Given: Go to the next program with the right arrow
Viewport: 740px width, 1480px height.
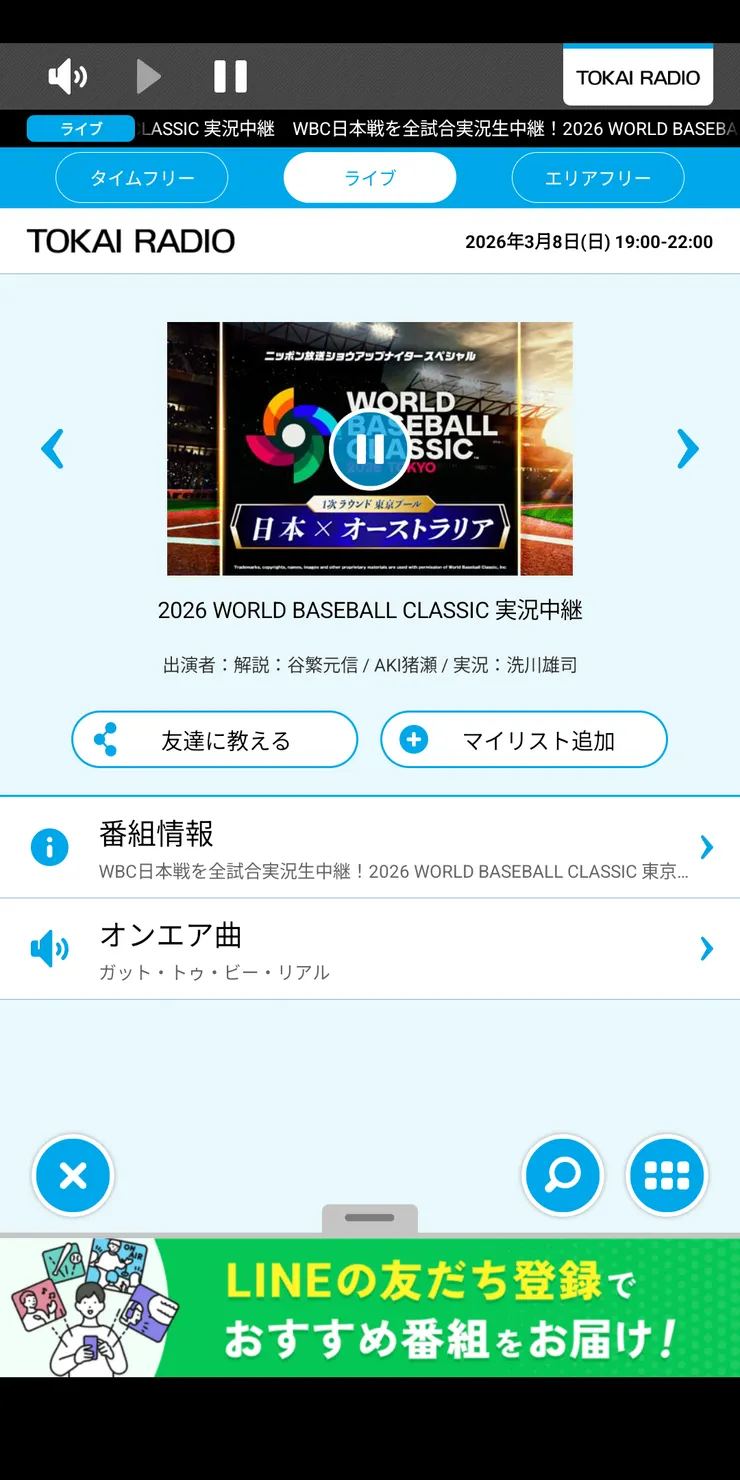Looking at the screenshot, I should (687, 449).
